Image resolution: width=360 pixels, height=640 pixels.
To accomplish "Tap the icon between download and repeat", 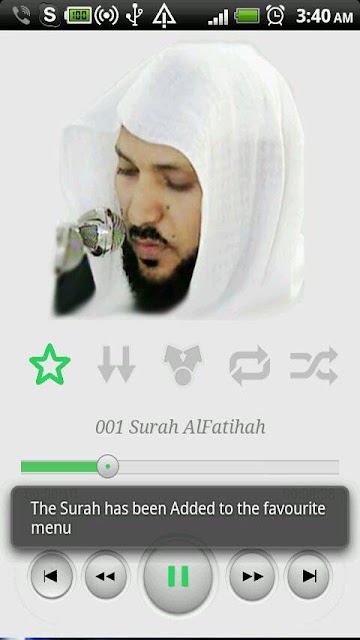I will click(x=183, y=365).
